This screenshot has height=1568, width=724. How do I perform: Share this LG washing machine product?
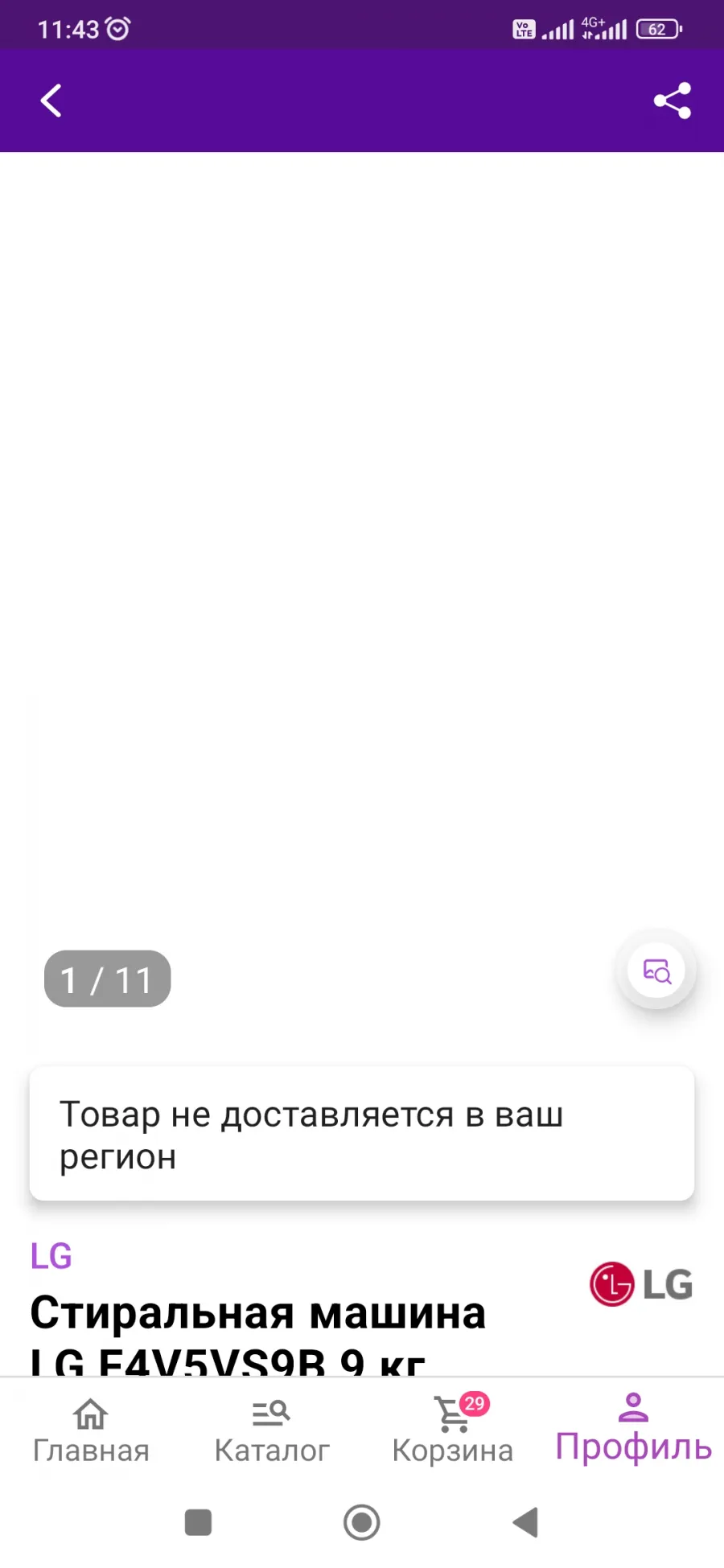pyautogui.click(x=673, y=101)
